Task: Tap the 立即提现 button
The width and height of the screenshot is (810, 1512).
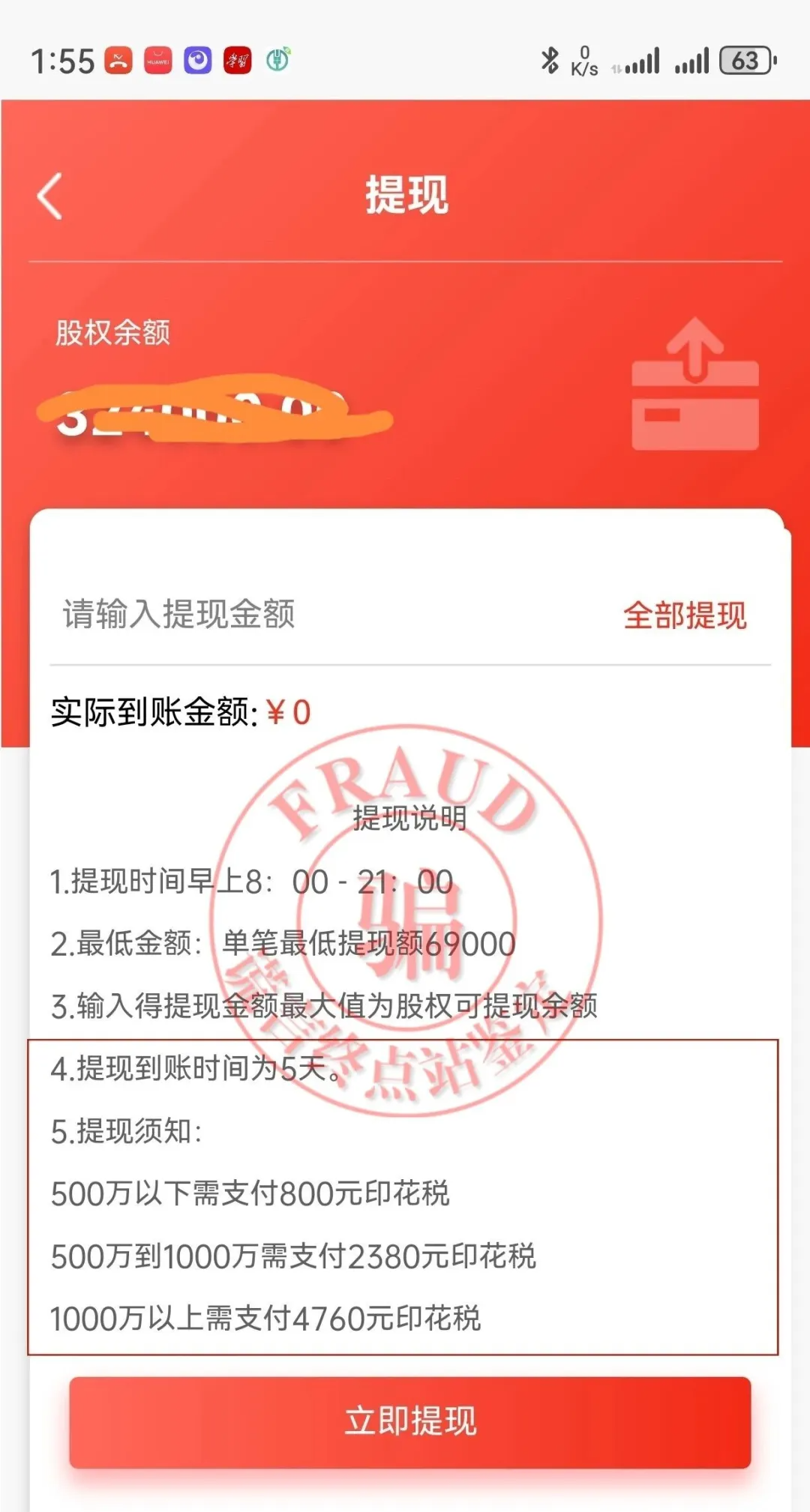Action: coord(410,1421)
